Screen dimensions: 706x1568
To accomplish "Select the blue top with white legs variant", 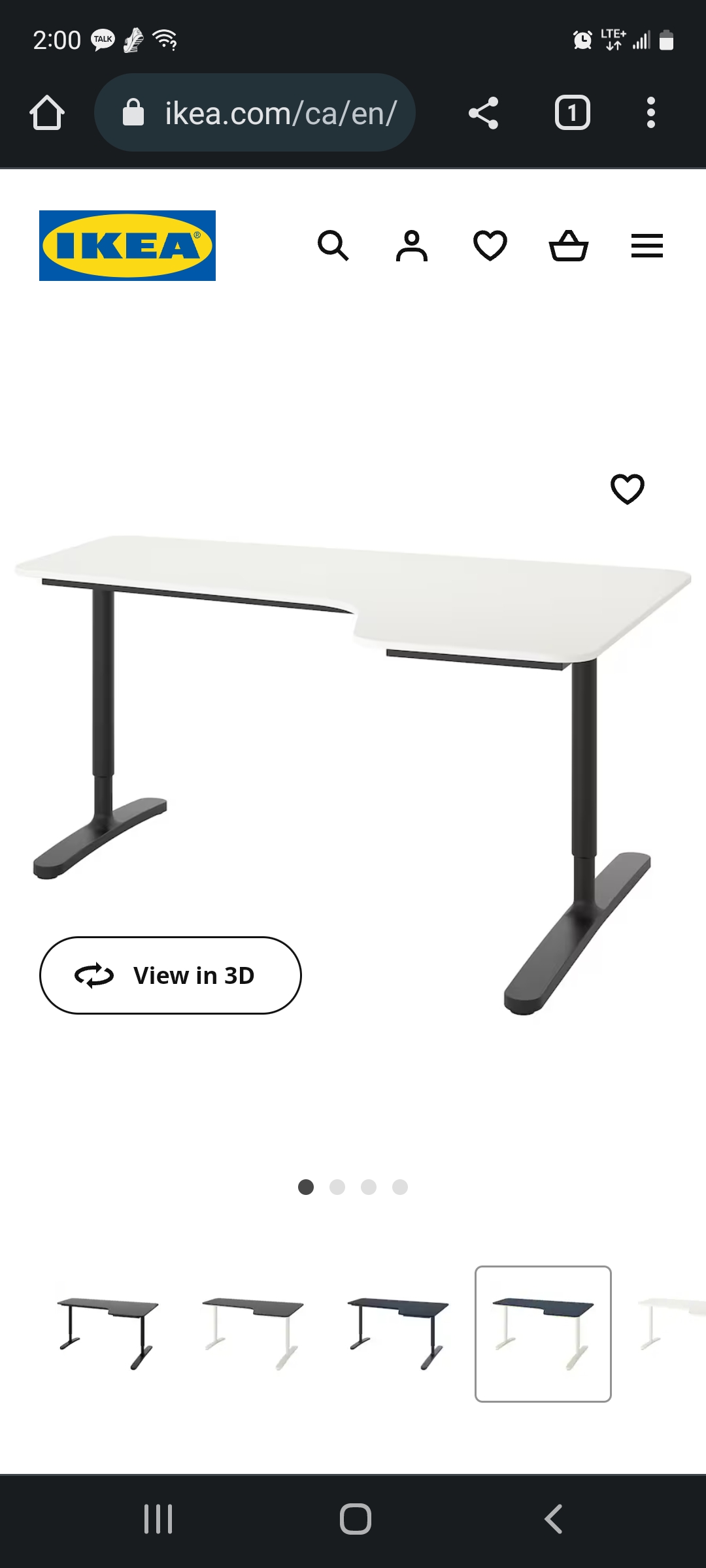I will click(543, 1333).
